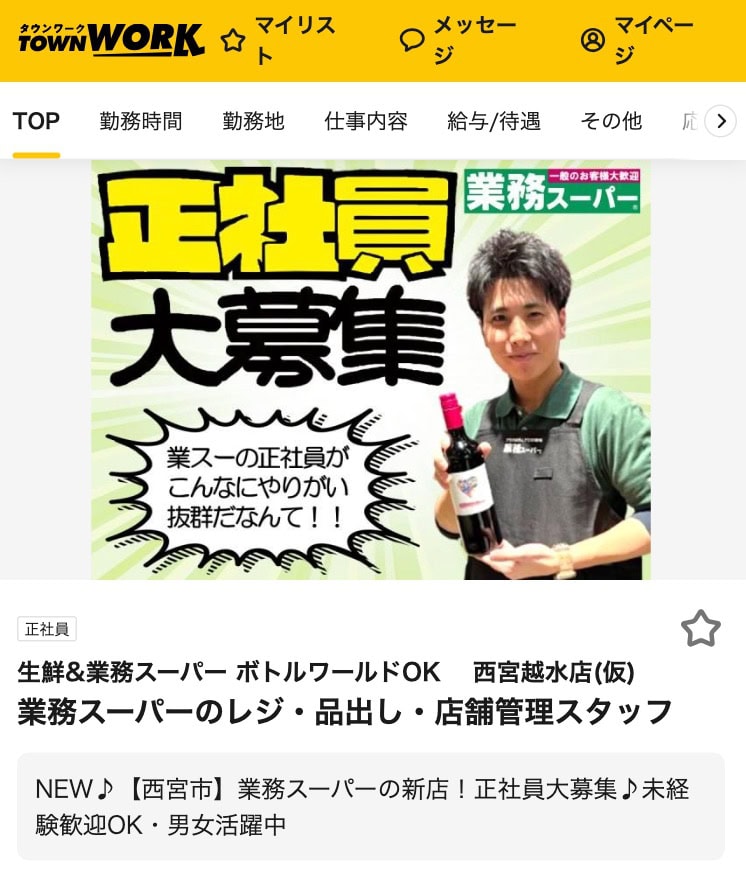Save this job with the star icon
This screenshot has height=876, width=746.
pyautogui.click(x=700, y=629)
